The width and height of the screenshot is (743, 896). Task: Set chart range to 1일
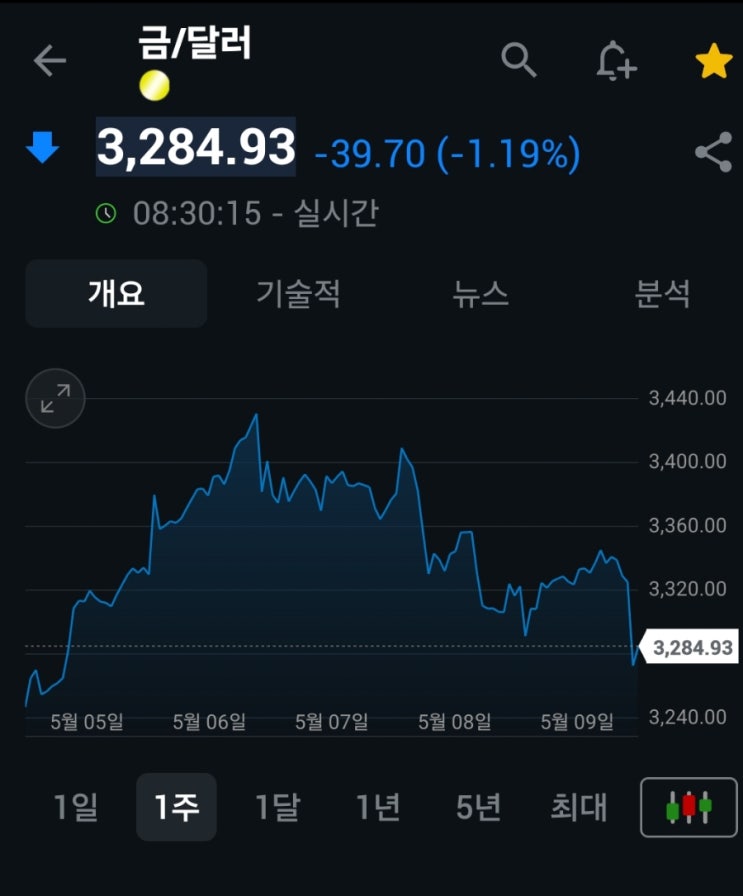pos(75,807)
